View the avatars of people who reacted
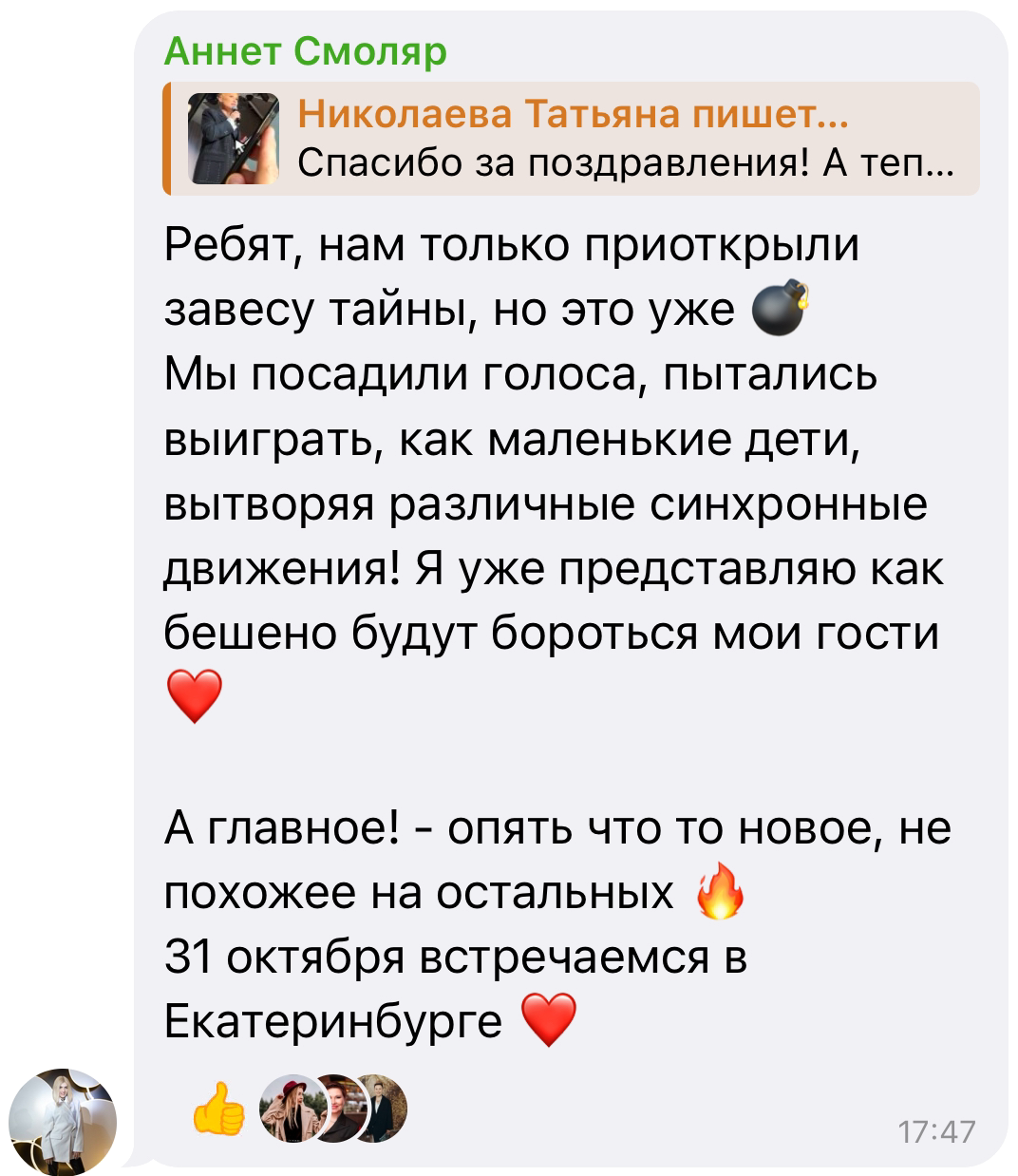Viewport: 1018px width, 1176px height. pos(330,1109)
